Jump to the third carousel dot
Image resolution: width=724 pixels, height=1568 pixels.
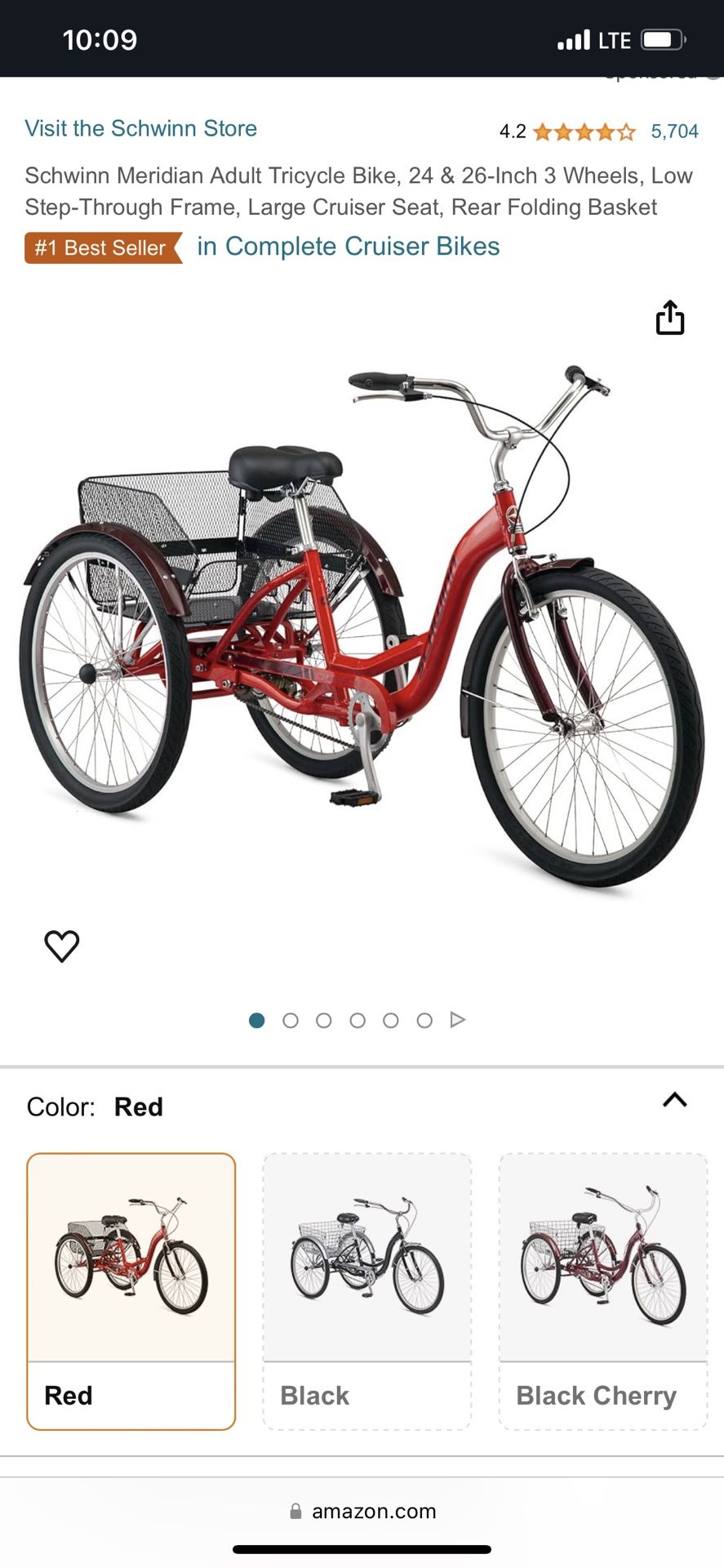click(x=324, y=1019)
